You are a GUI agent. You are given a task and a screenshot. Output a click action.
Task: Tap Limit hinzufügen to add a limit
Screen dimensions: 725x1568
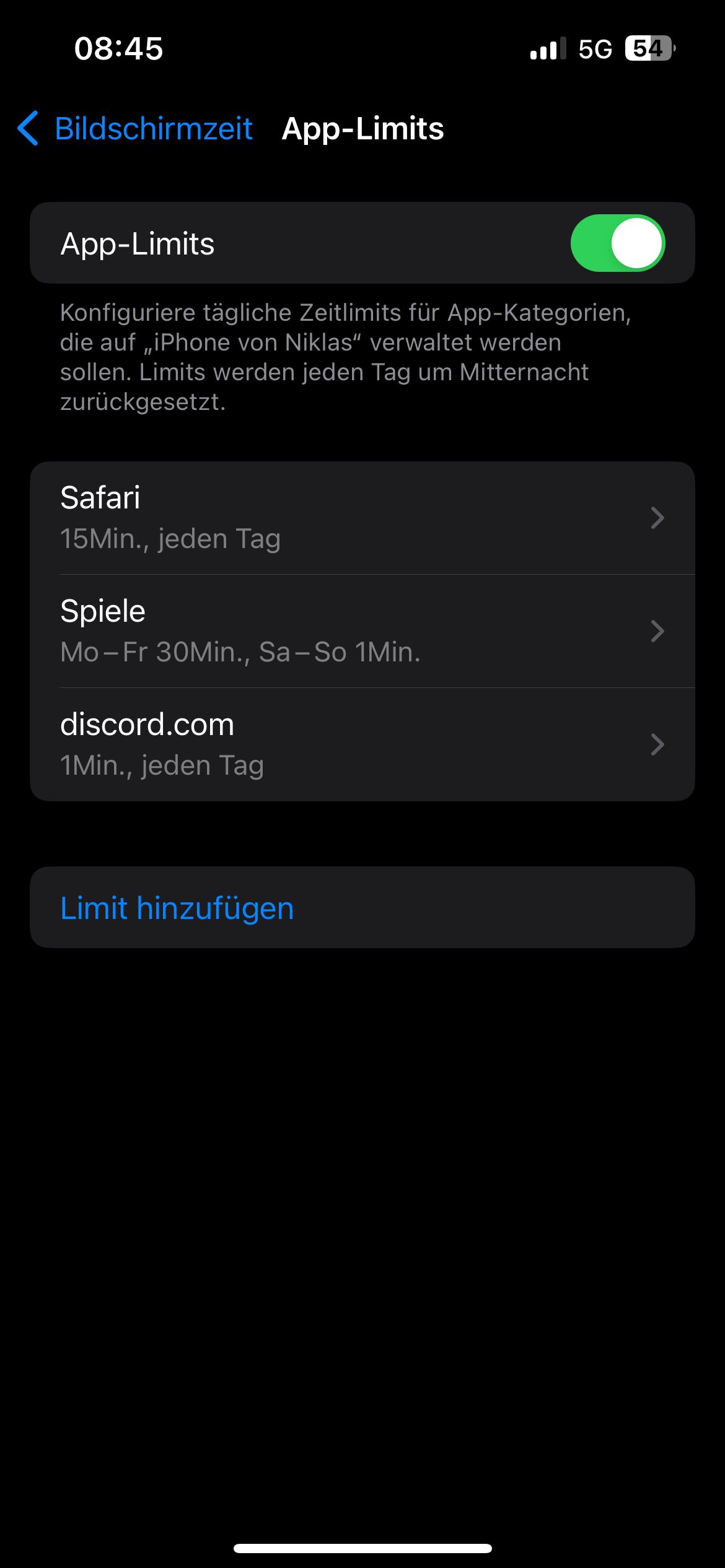177,908
